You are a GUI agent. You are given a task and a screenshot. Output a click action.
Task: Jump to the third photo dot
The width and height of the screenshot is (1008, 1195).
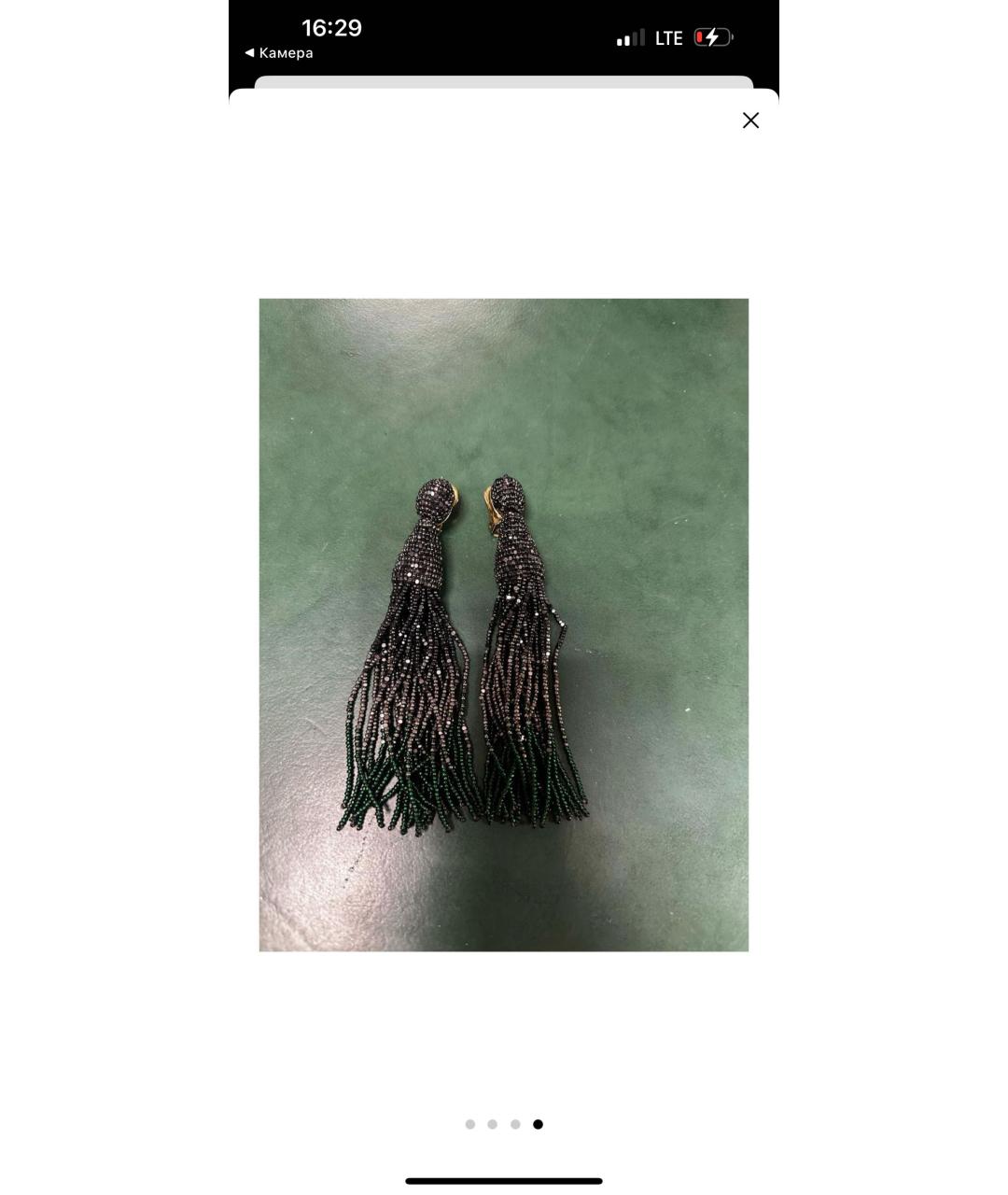515,1124
